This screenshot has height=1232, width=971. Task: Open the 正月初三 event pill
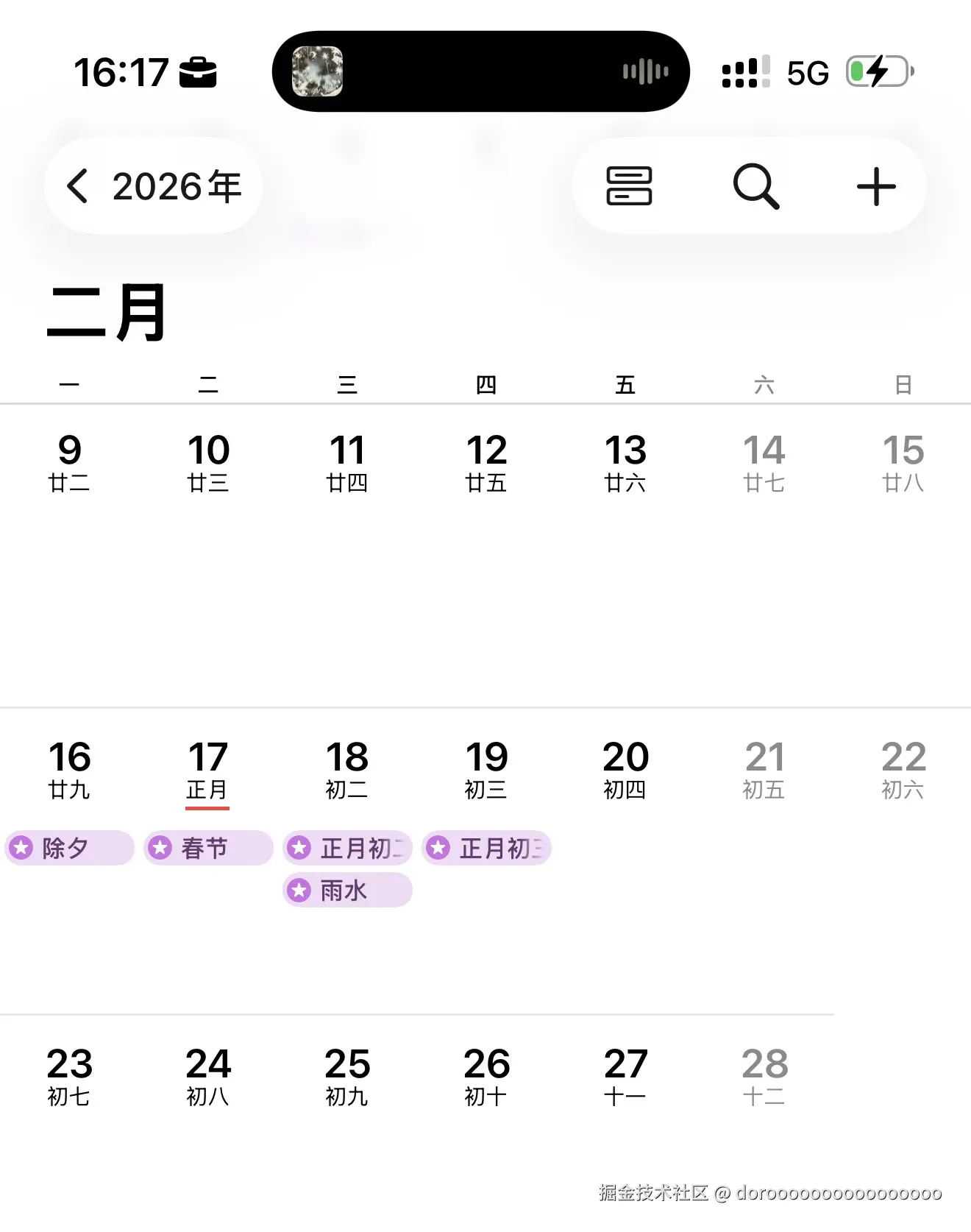(487, 847)
